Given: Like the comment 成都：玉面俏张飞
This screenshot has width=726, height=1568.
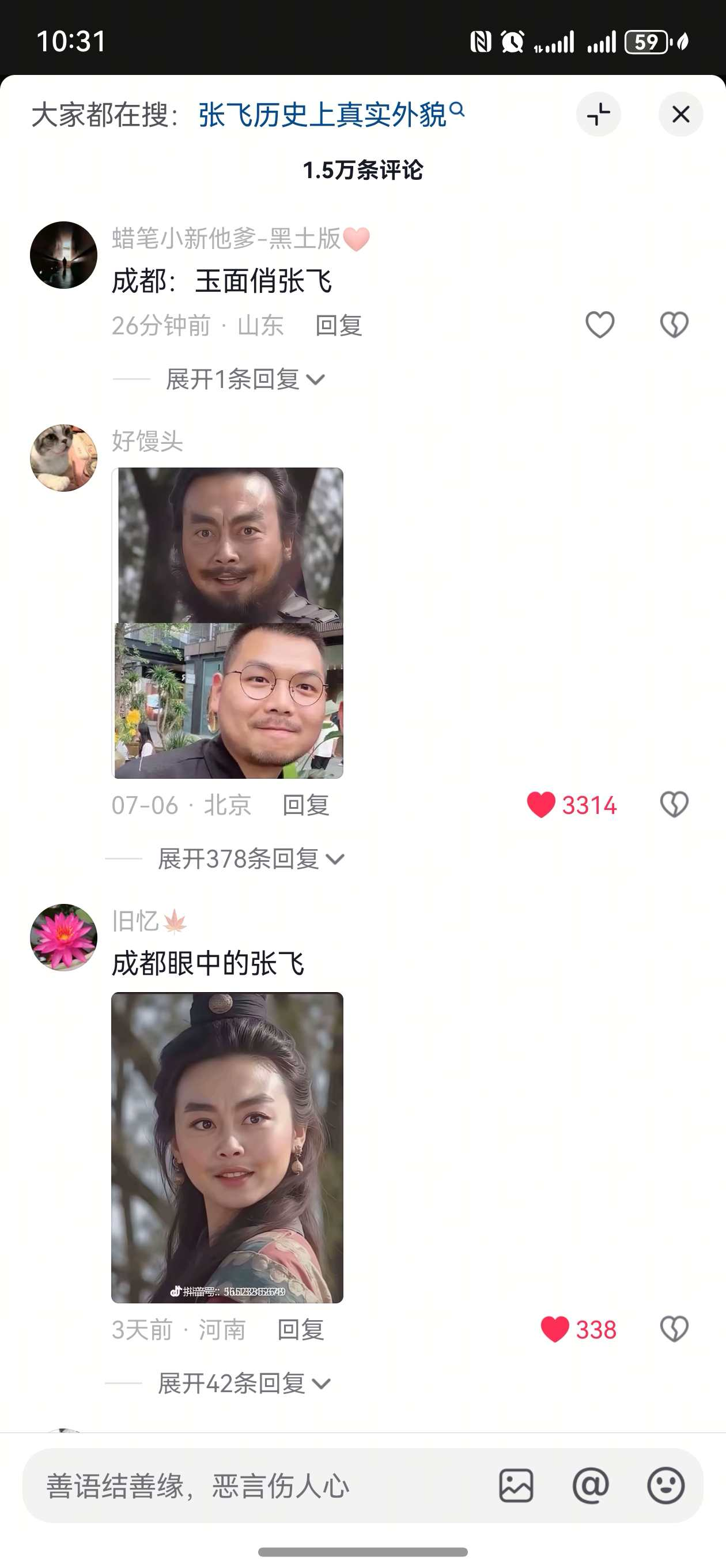Looking at the screenshot, I should [x=599, y=325].
